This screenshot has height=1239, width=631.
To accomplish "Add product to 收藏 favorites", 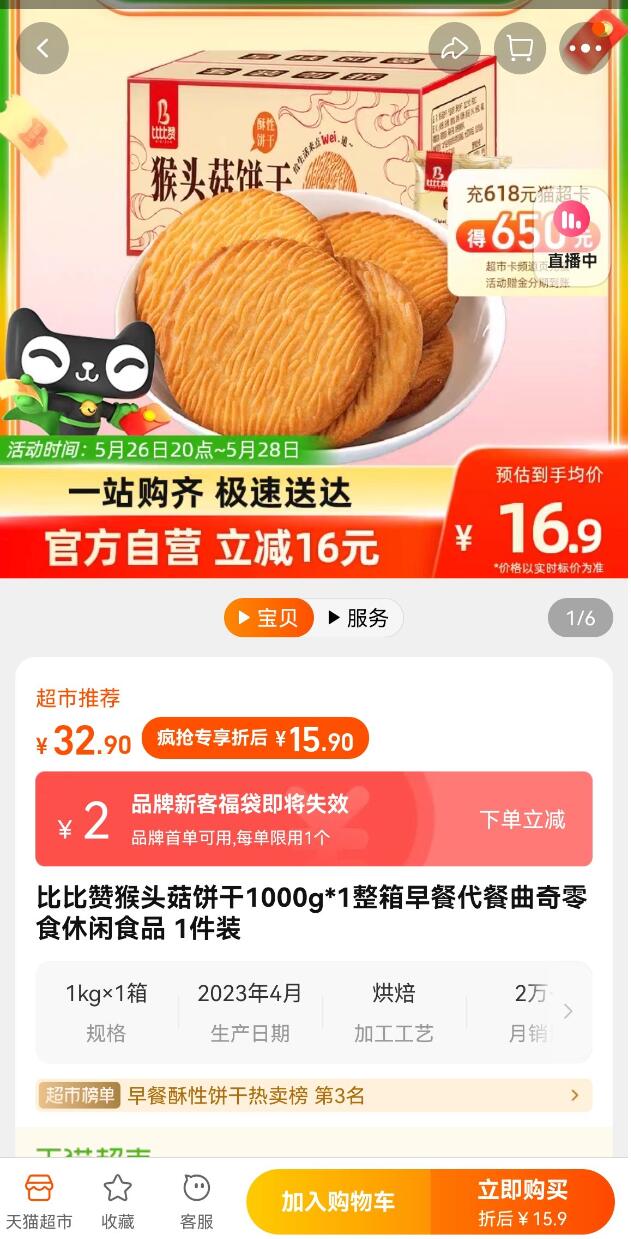I will pyautogui.click(x=118, y=1201).
